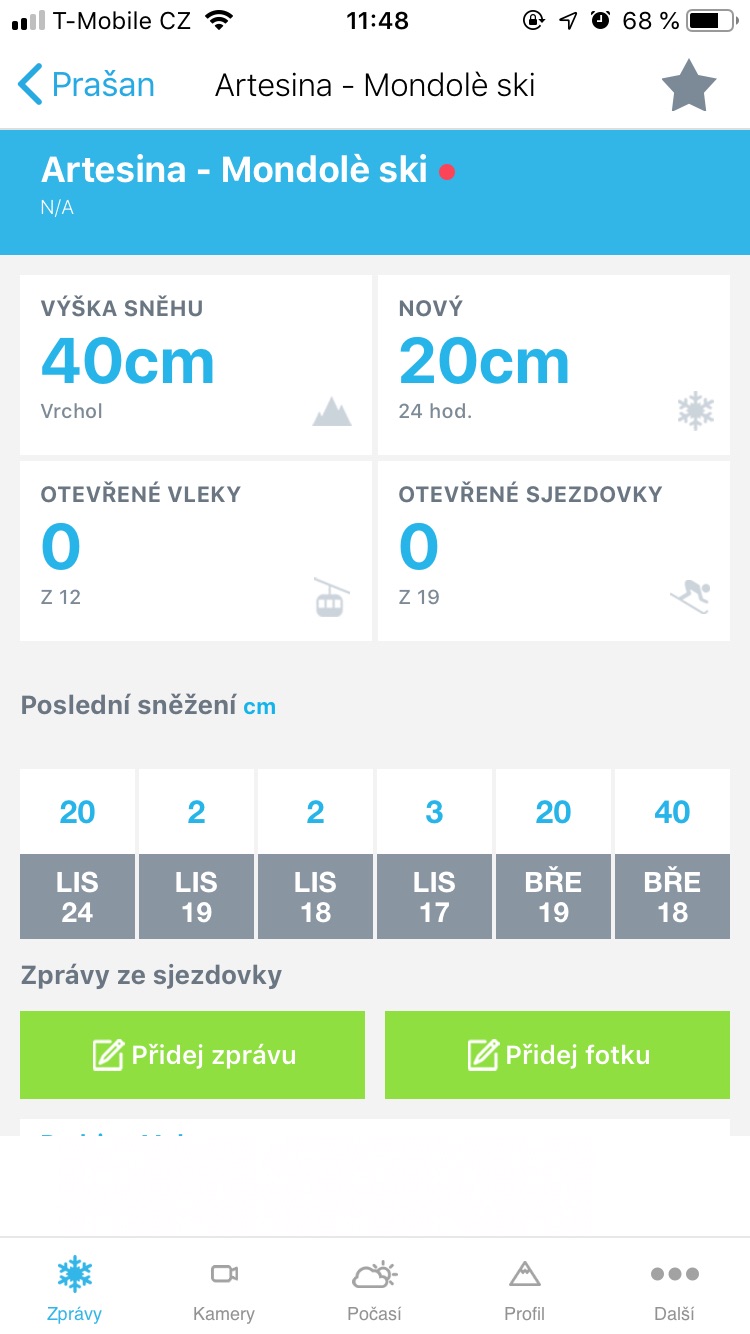The image size is (750, 1334).
Task: Add resort to favorites with star icon
Action: (x=689, y=86)
